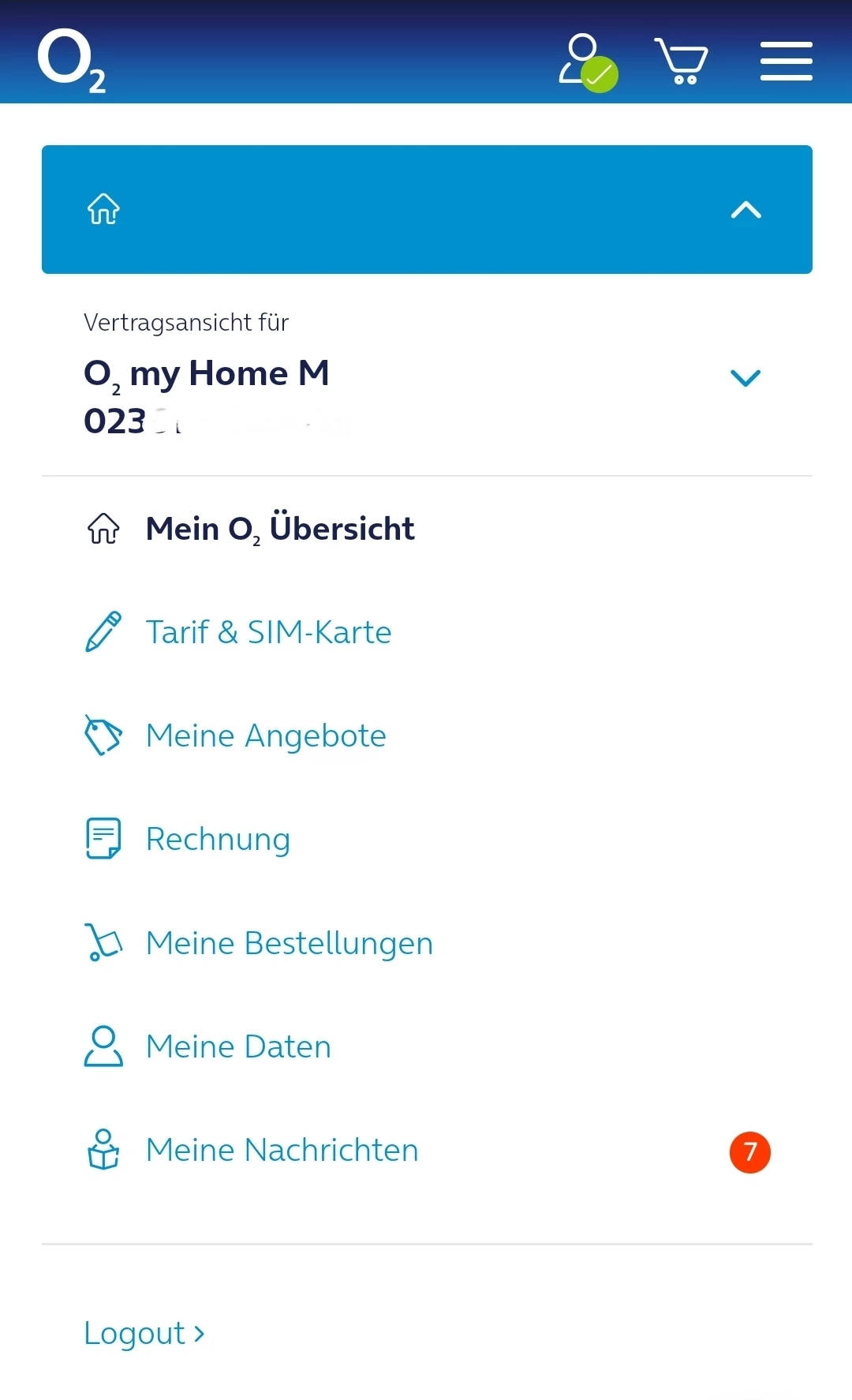Read Meine Nachrichten
This screenshot has width=852, height=1400.
pos(282,1151)
